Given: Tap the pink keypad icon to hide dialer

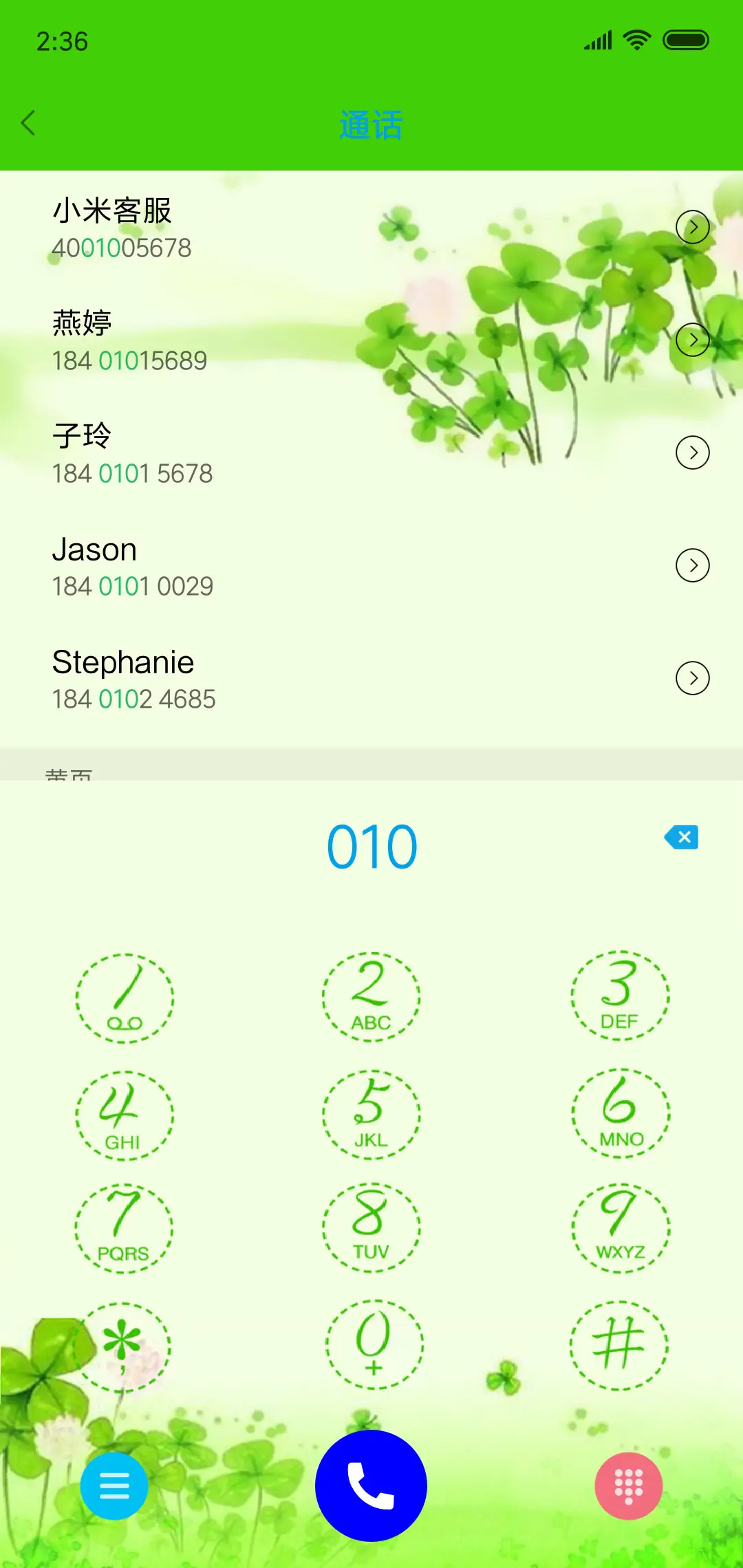Looking at the screenshot, I should point(627,1485).
